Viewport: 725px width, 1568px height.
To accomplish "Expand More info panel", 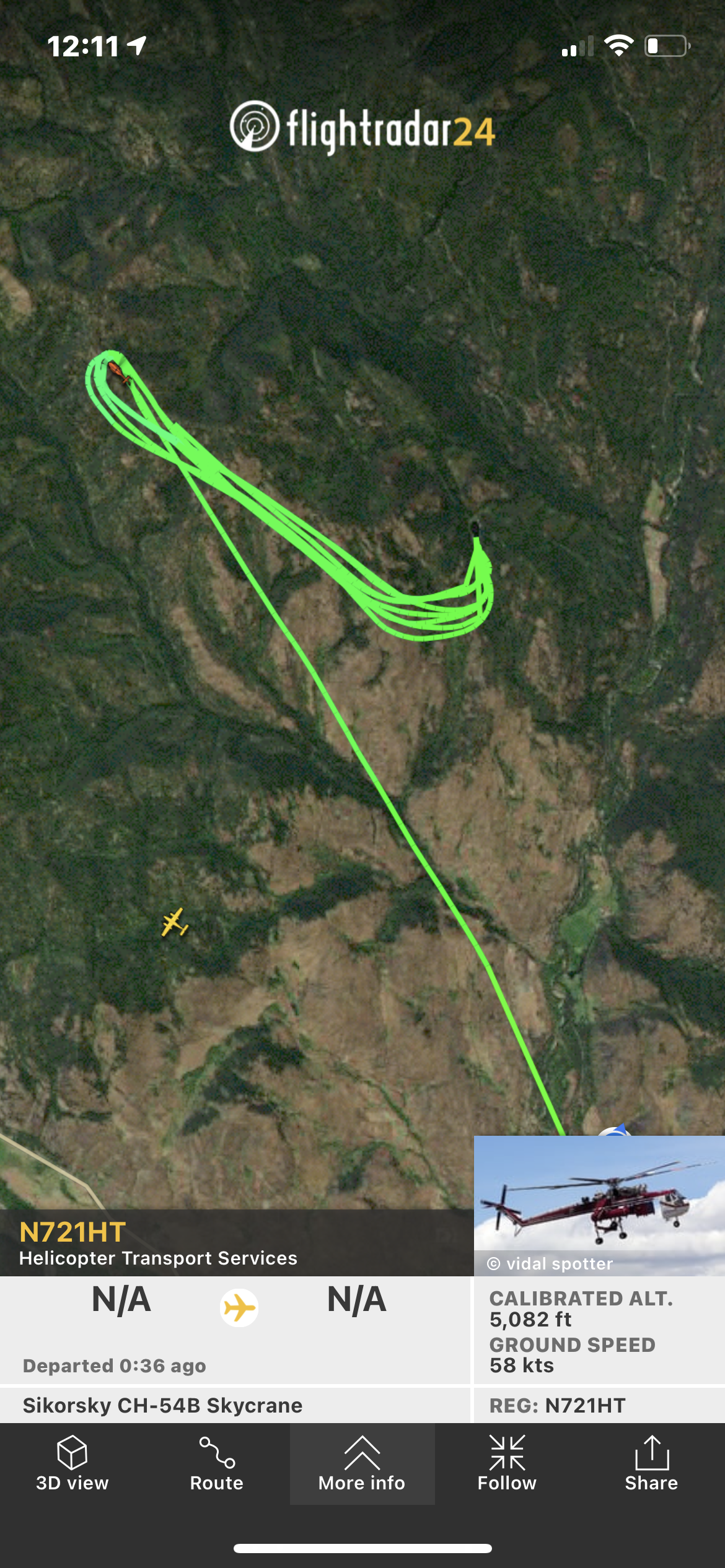I will (362, 1463).
